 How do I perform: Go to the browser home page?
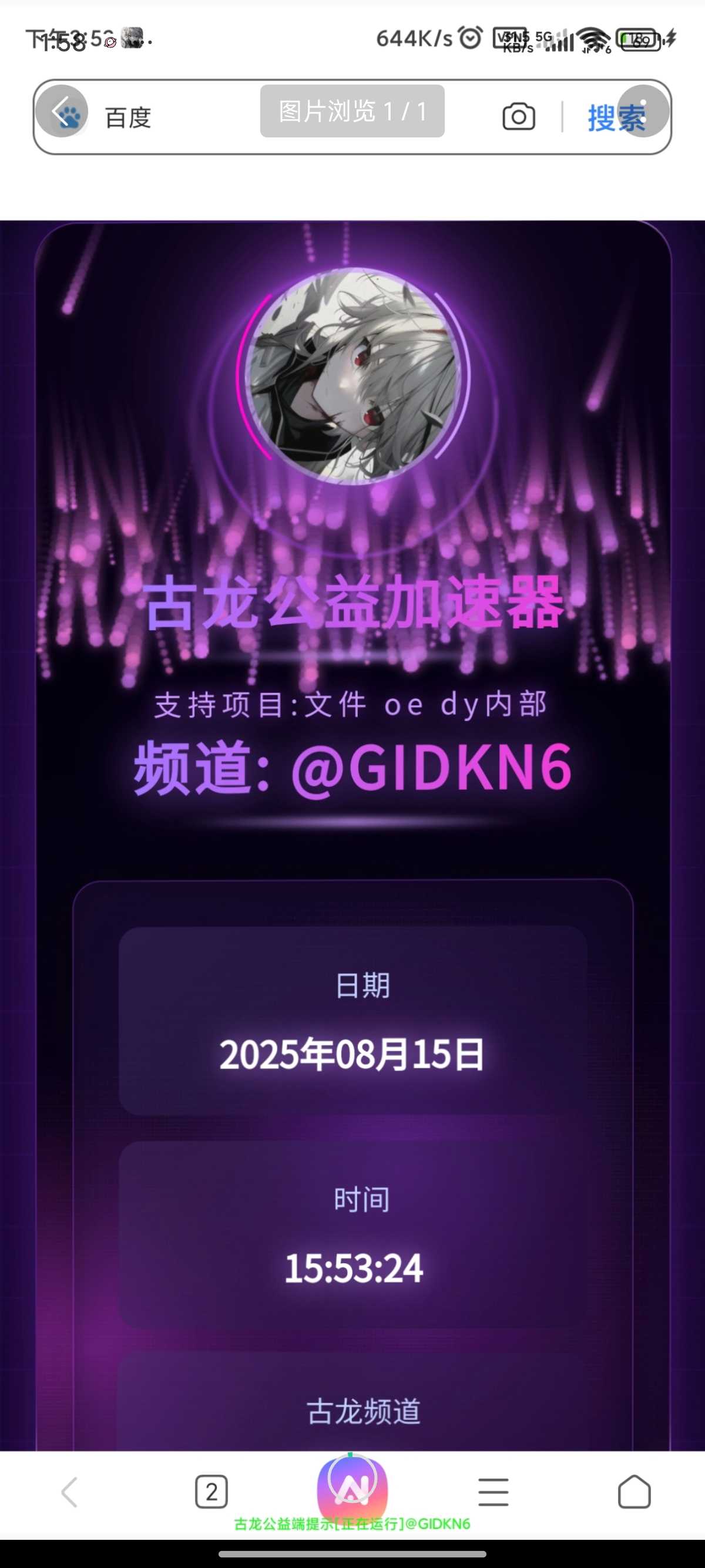coord(634,1492)
